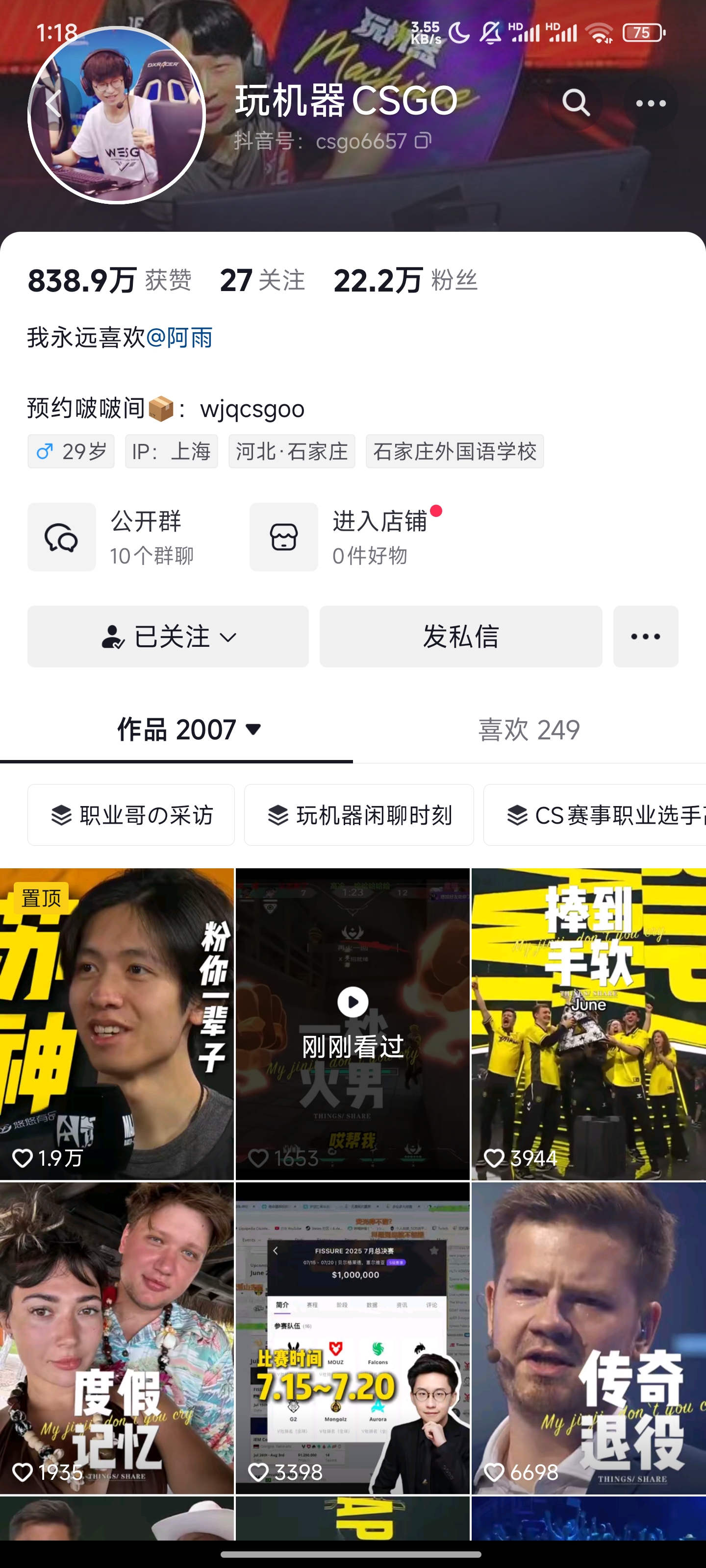This screenshot has width=706, height=1568.
Task: Open the 传奇退役 video
Action: point(588,1338)
